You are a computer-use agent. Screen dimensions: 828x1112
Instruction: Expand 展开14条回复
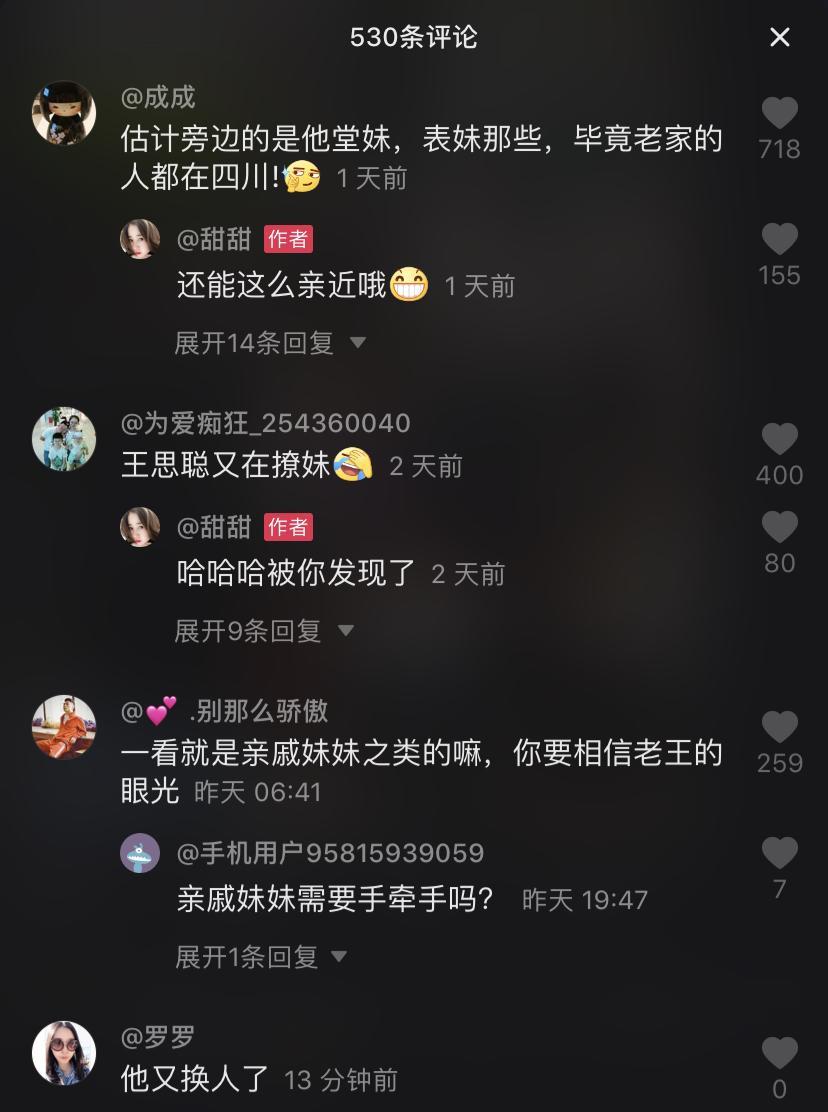[270, 343]
